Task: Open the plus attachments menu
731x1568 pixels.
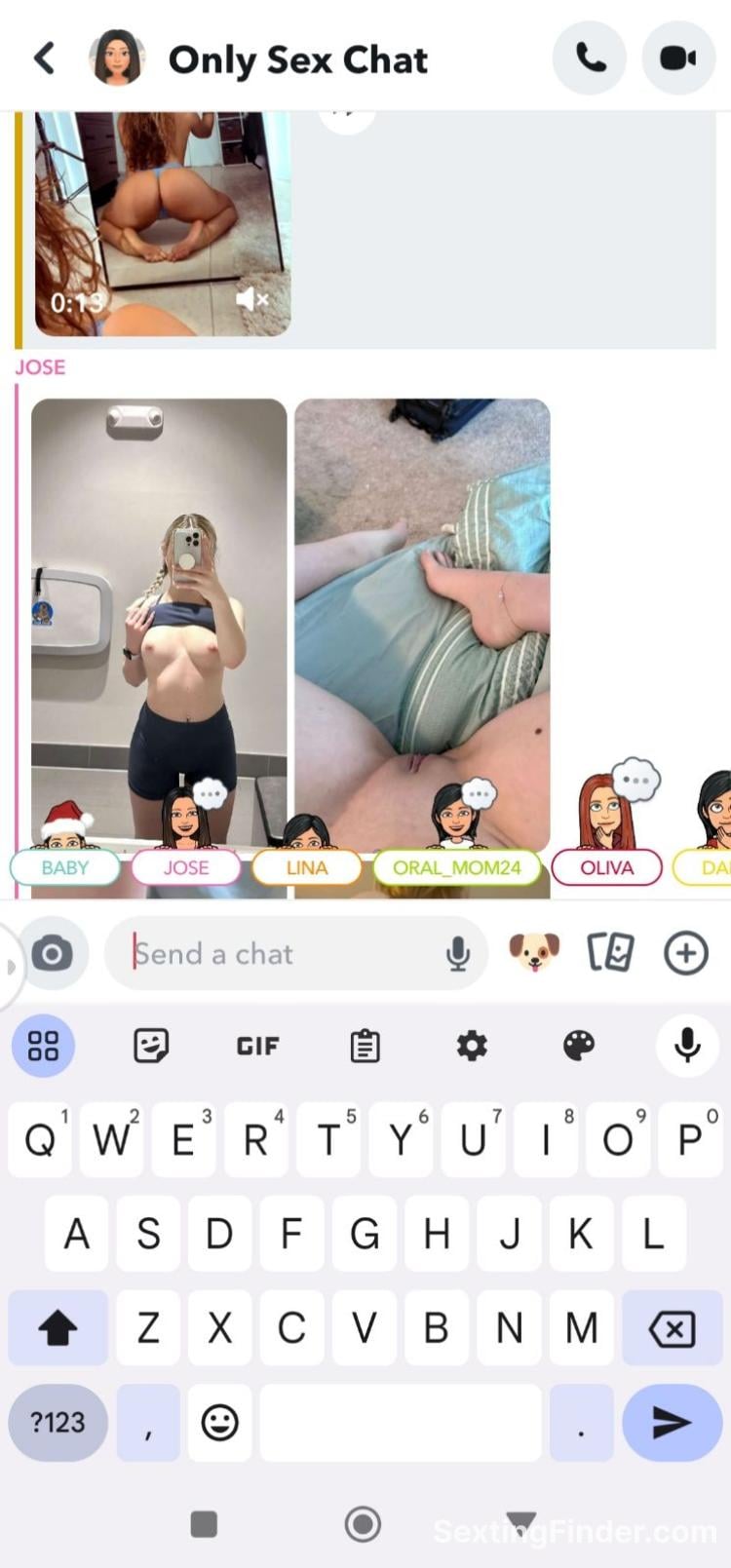Action: (686, 952)
